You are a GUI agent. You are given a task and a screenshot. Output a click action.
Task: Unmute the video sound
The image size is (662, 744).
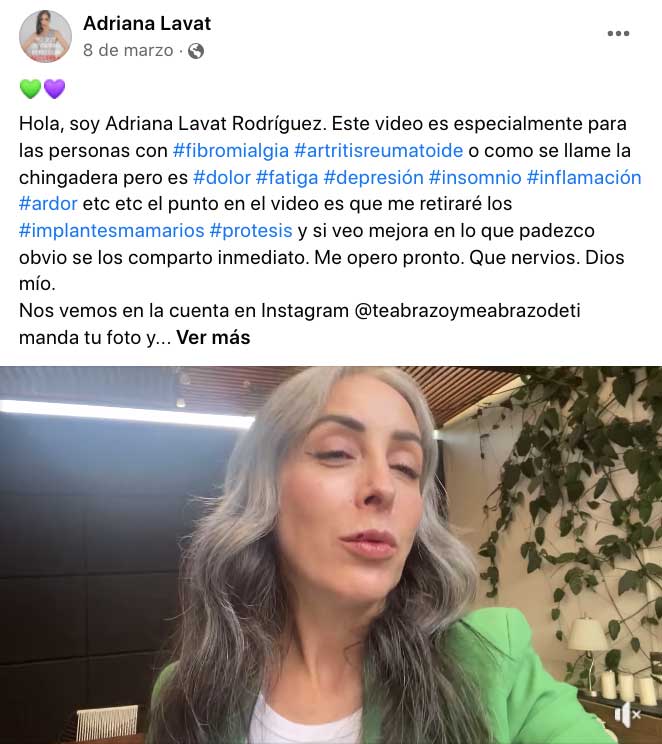[x=627, y=714]
